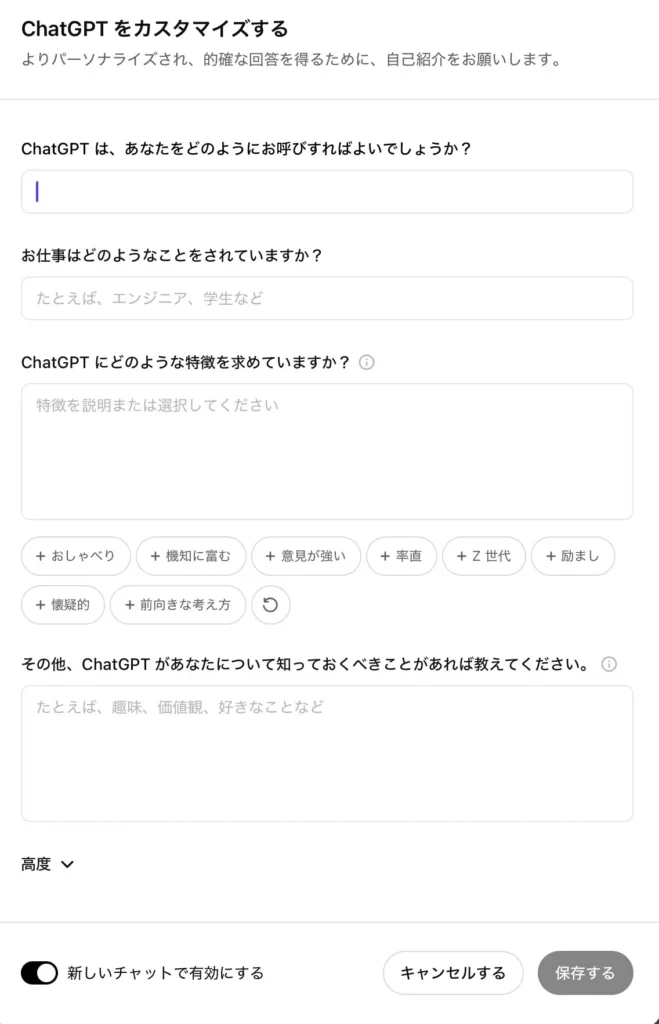Add the 前向きな考え方 chip
This screenshot has width=659, height=1024.
[x=178, y=605]
